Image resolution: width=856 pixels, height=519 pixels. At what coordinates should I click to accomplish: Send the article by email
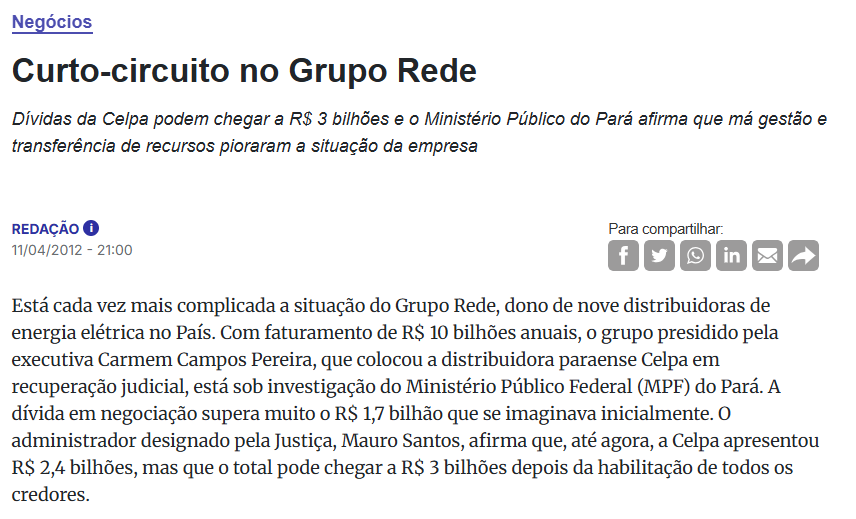tap(767, 256)
